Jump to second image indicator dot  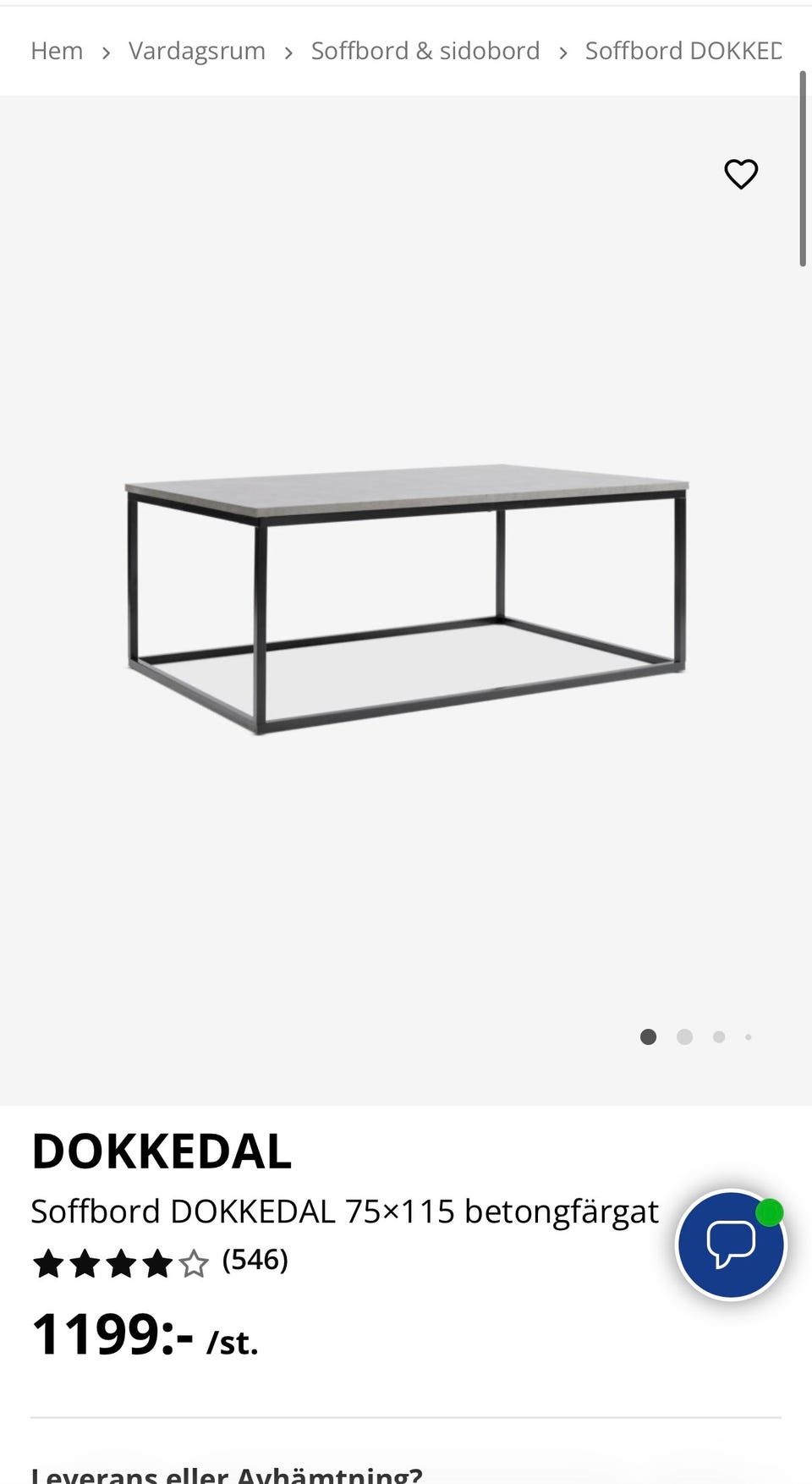point(685,1037)
